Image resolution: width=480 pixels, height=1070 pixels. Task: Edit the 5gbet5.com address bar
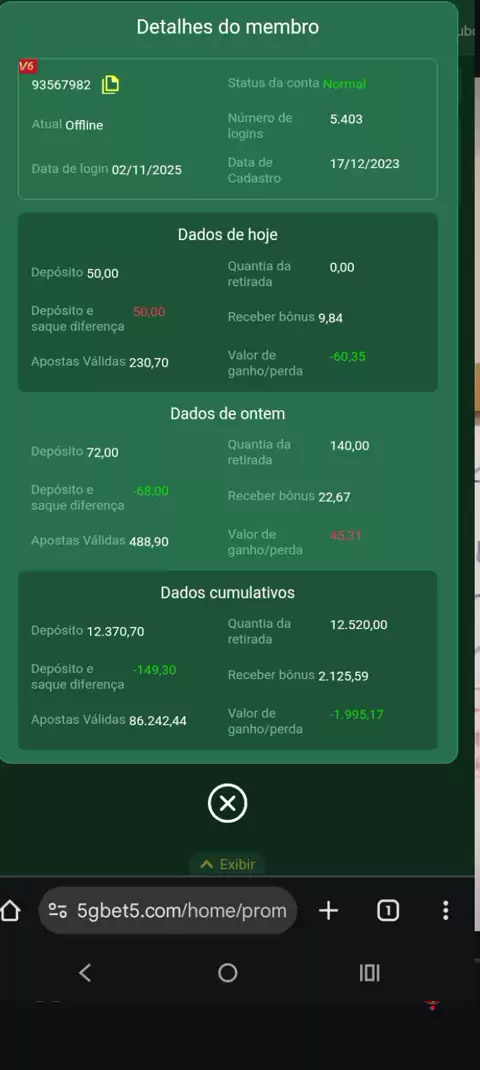[x=168, y=910]
